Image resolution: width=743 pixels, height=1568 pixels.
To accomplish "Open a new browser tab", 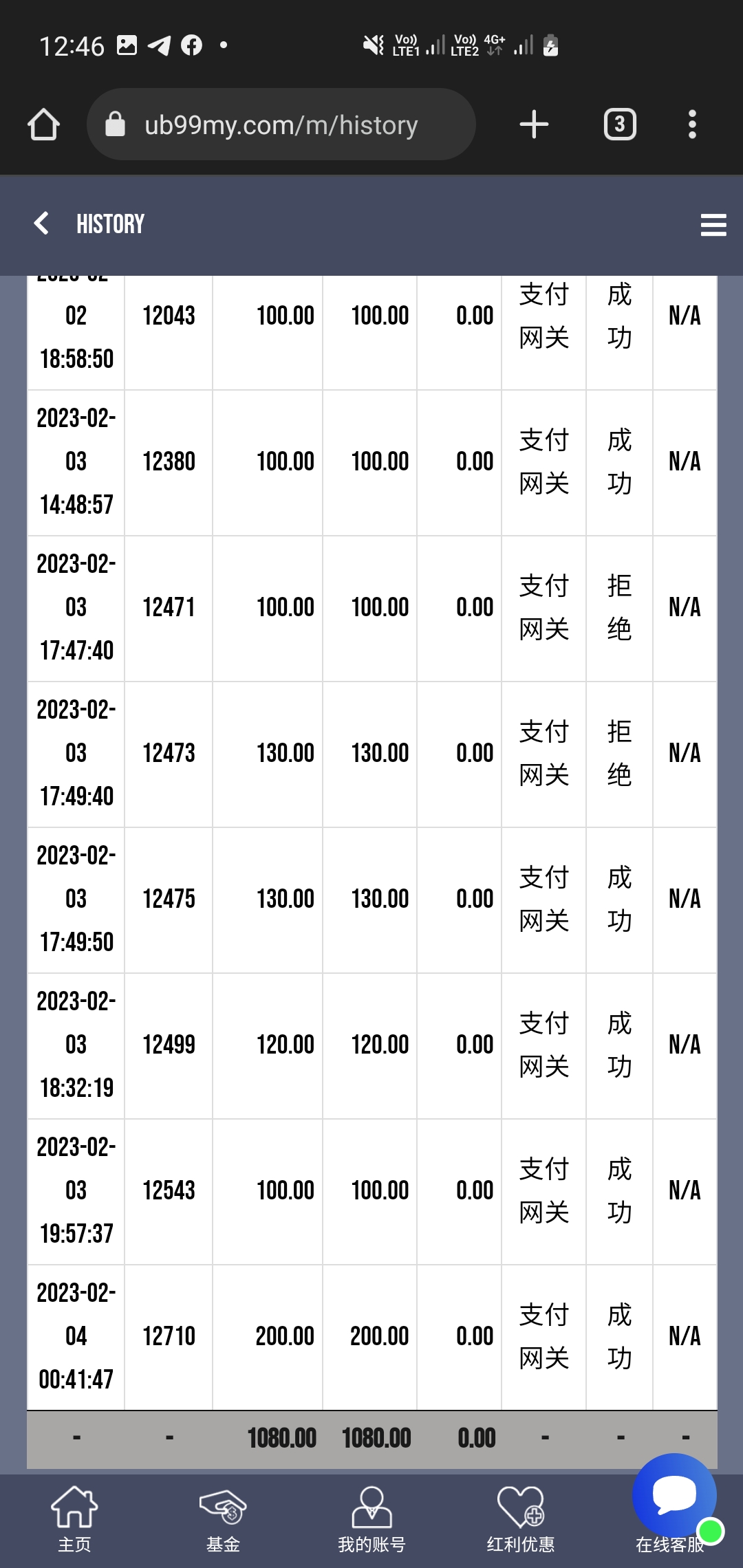I will (x=534, y=124).
